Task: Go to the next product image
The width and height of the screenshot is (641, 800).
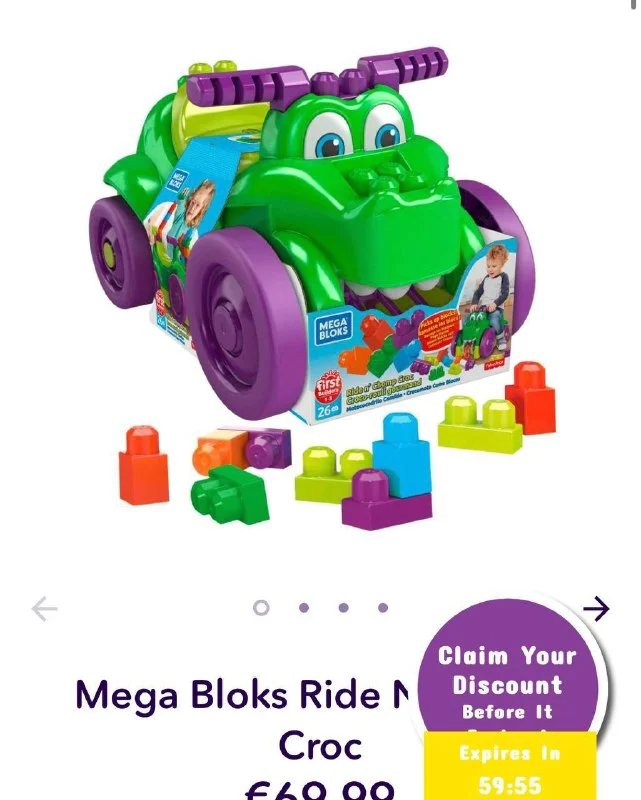Action: 596,608
